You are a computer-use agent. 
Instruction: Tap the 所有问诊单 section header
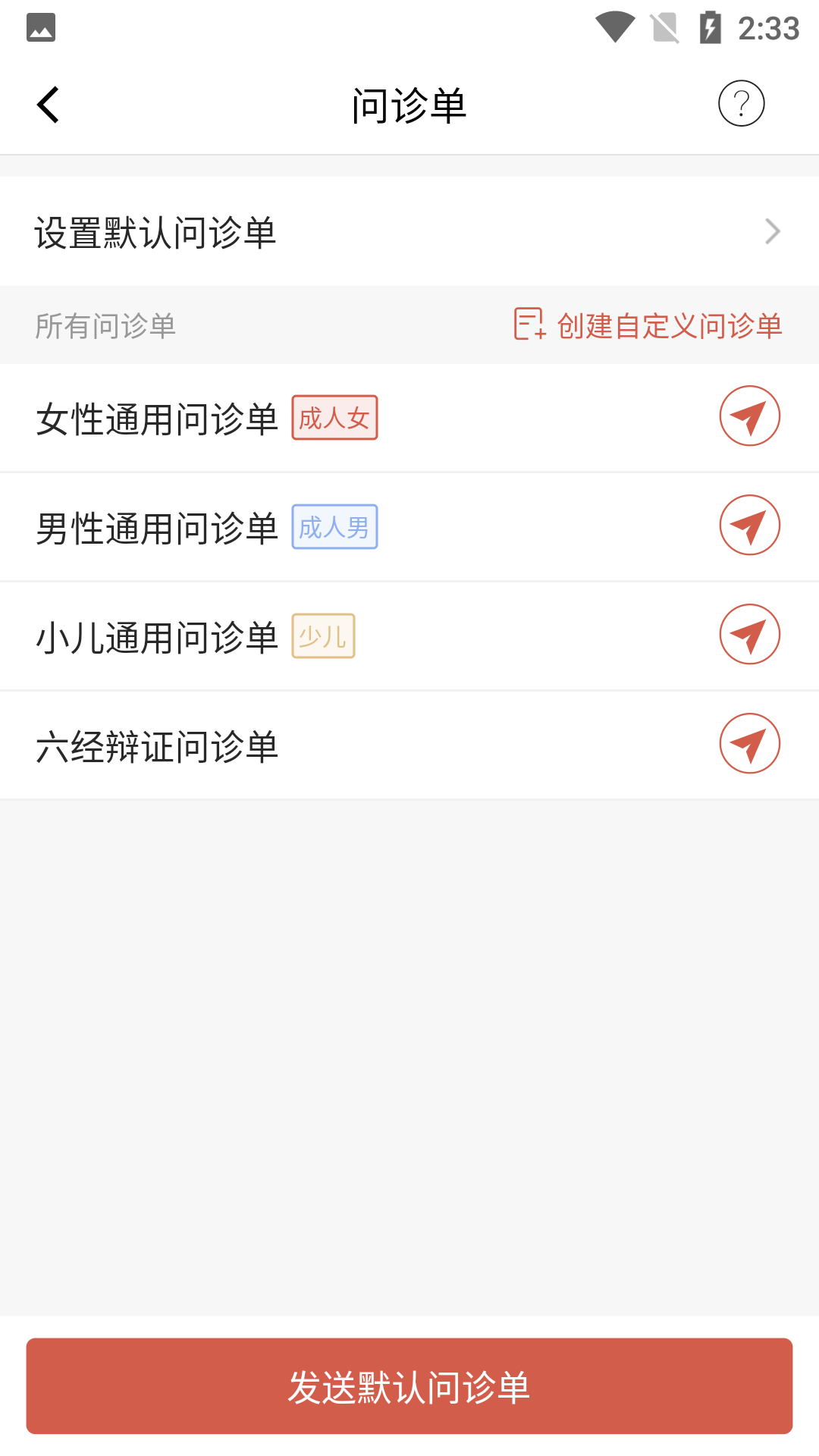pyautogui.click(x=105, y=325)
